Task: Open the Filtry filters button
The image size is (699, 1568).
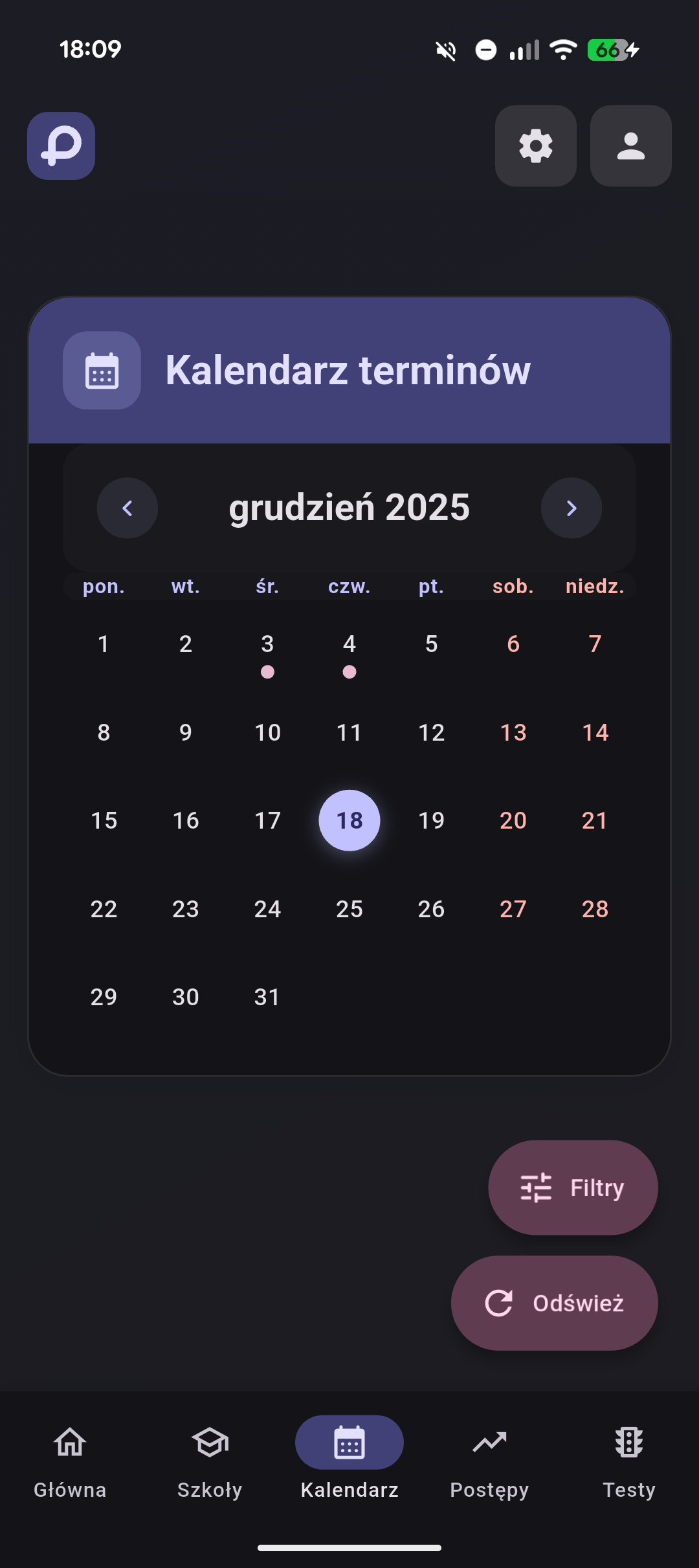Action: click(573, 1188)
